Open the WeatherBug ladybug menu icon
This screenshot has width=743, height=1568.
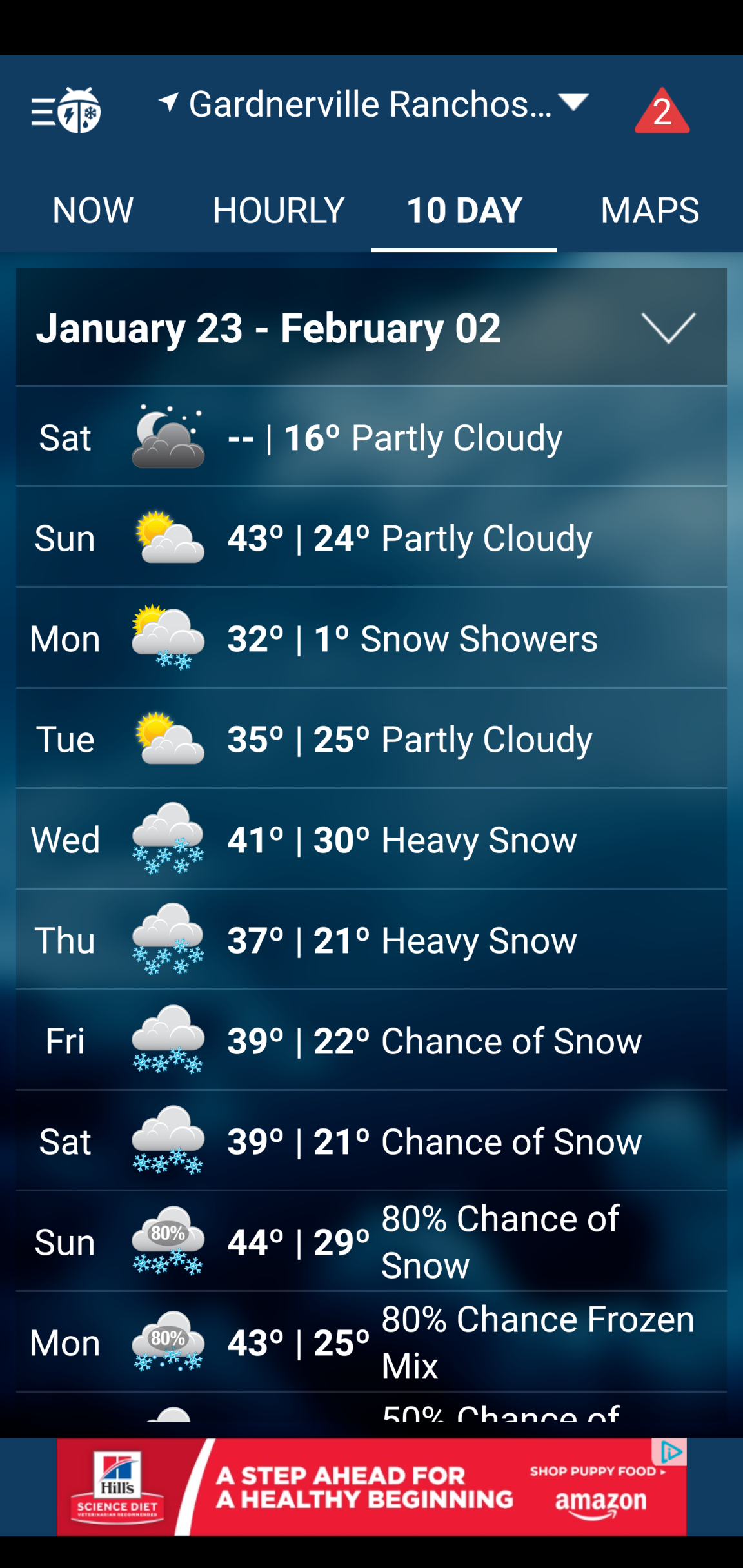tap(68, 111)
